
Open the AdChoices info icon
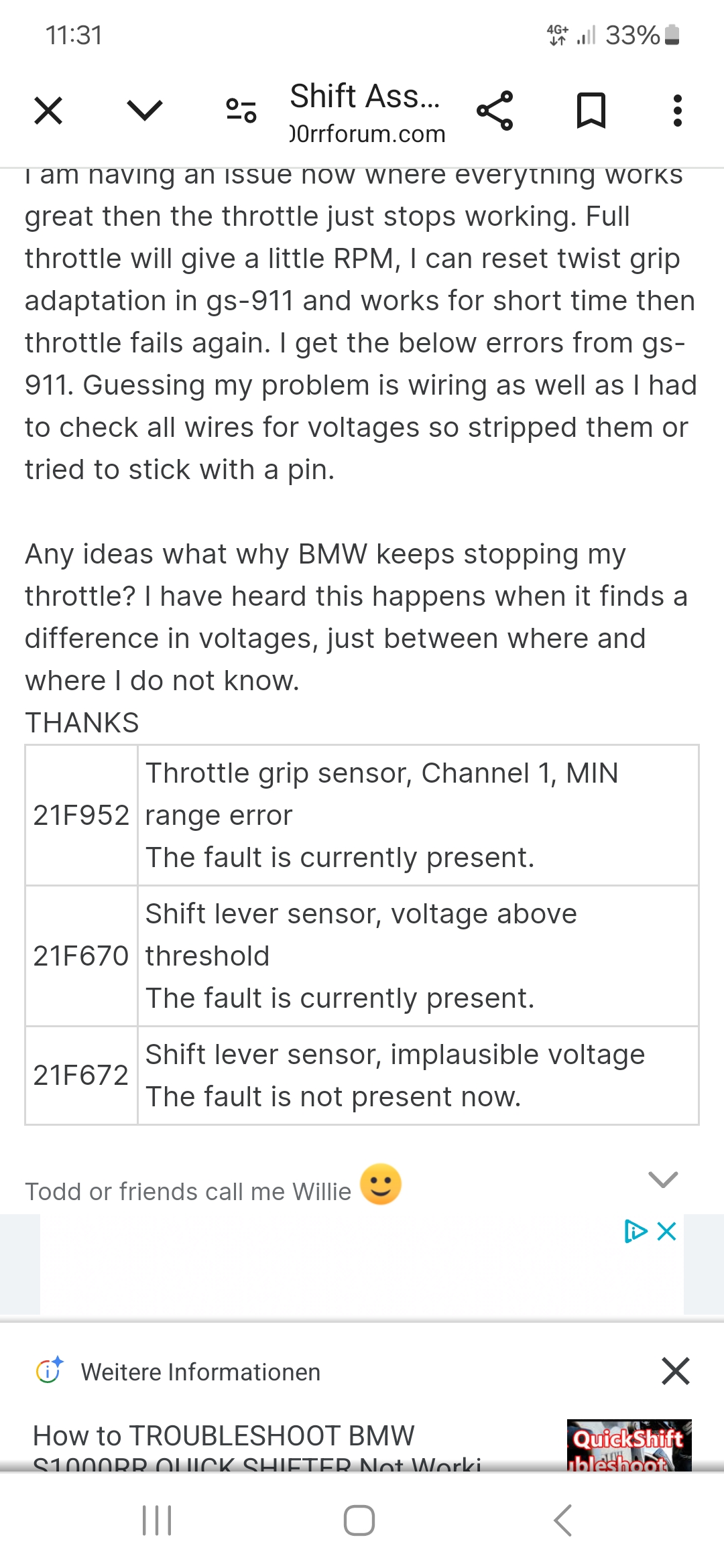635,1231
